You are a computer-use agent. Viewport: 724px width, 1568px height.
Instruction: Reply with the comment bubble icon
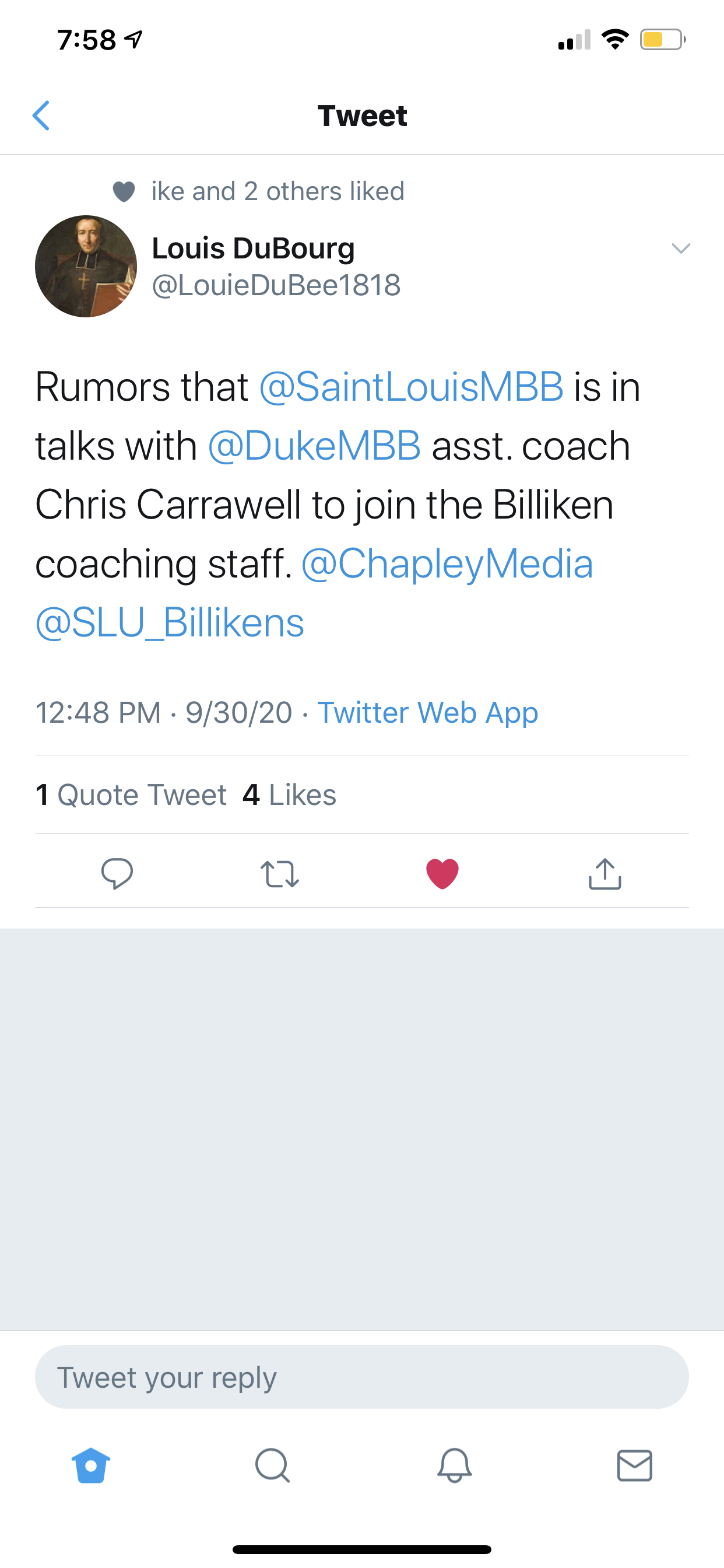[117, 873]
